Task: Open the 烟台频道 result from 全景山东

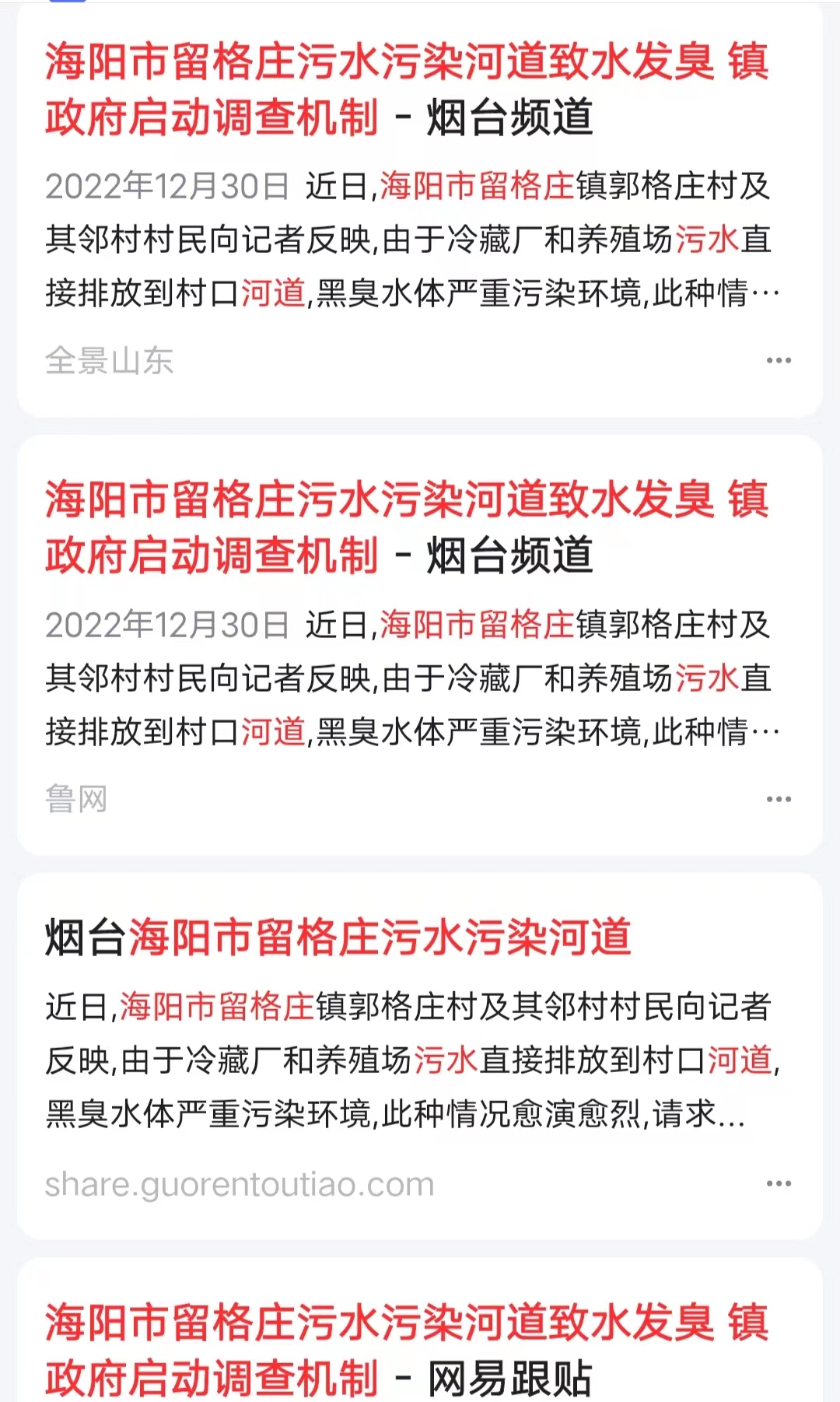Action: [x=407, y=89]
